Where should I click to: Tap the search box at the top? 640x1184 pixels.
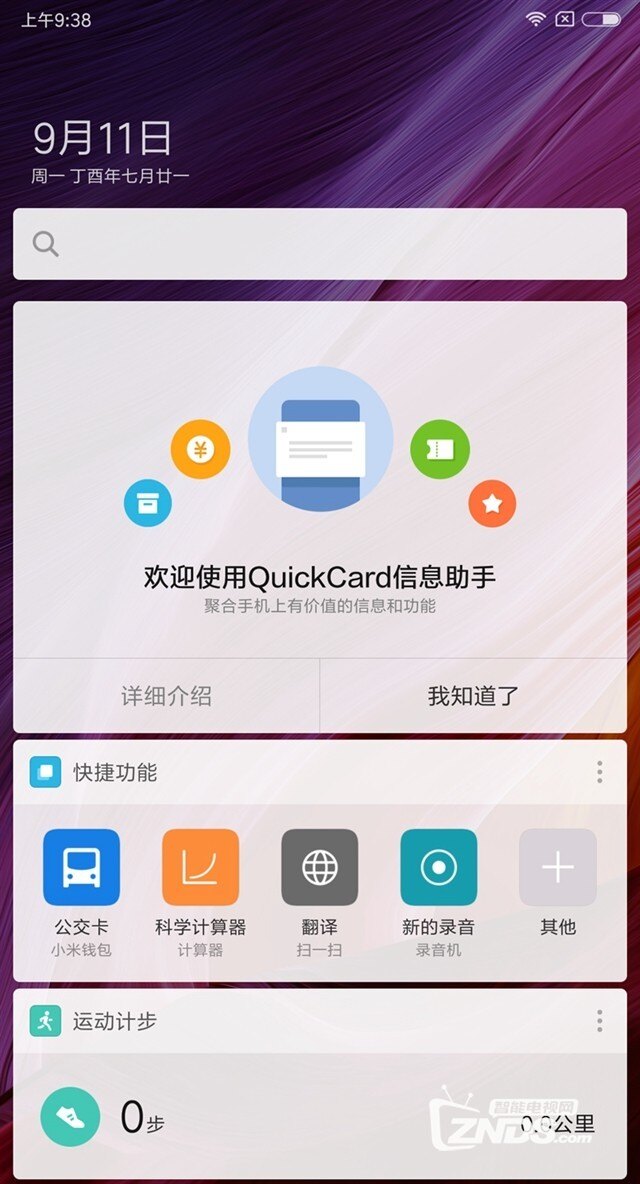pyautogui.click(x=320, y=244)
